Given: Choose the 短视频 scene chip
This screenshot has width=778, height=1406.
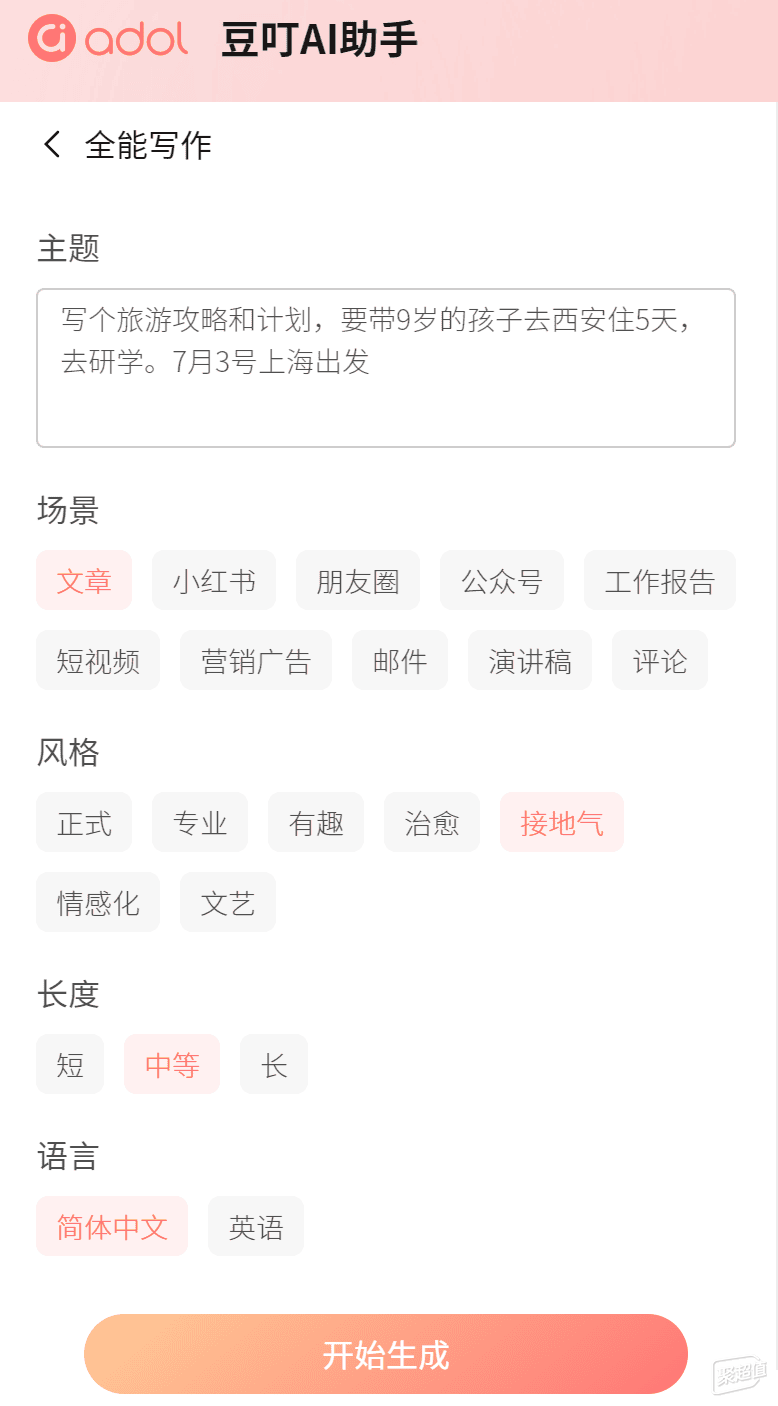Looking at the screenshot, I should tap(98, 660).
